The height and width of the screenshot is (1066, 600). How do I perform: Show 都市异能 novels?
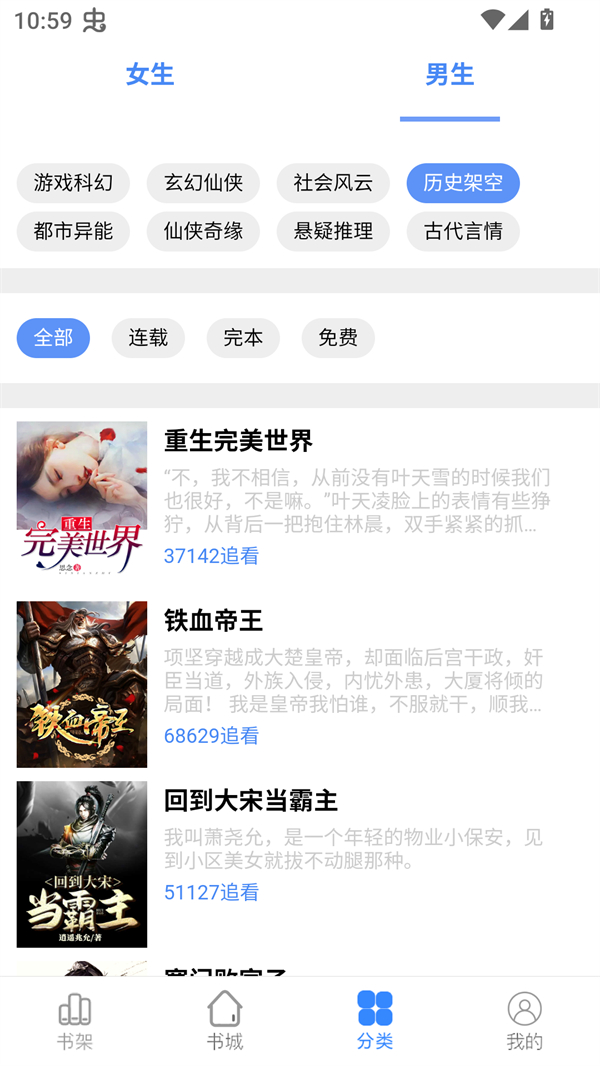tap(73, 231)
